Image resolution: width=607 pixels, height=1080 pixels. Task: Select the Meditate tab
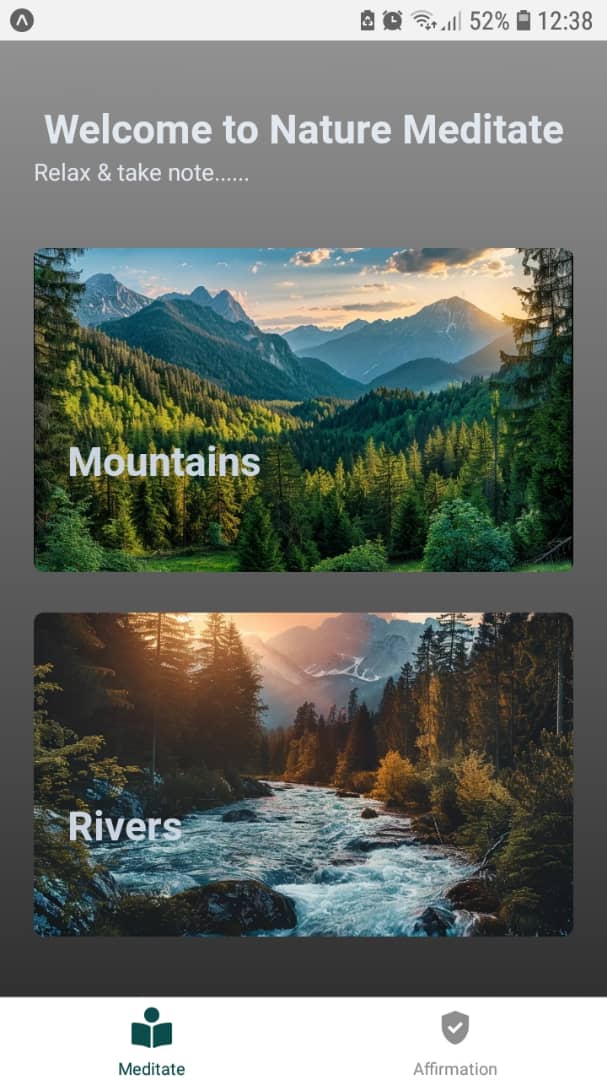tap(151, 1042)
